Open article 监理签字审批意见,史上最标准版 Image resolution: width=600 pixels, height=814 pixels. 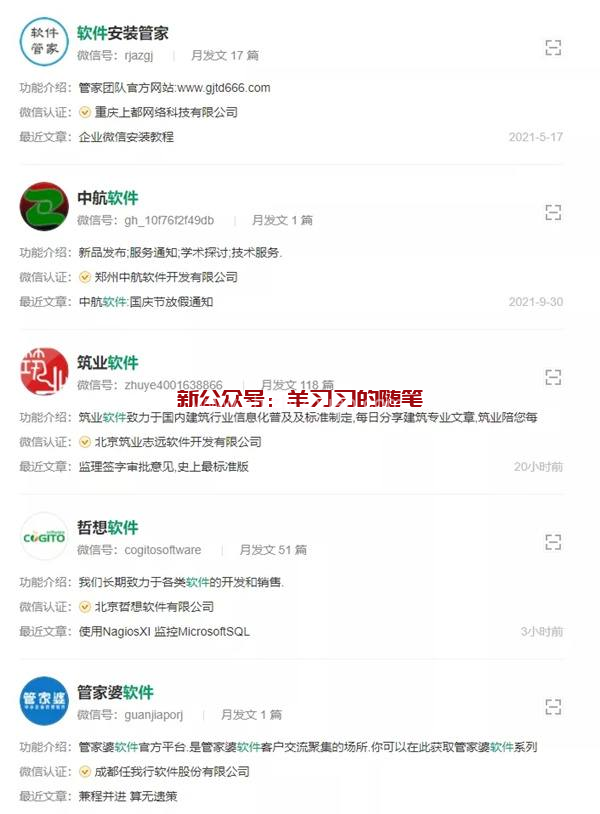(x=164, y=467)
